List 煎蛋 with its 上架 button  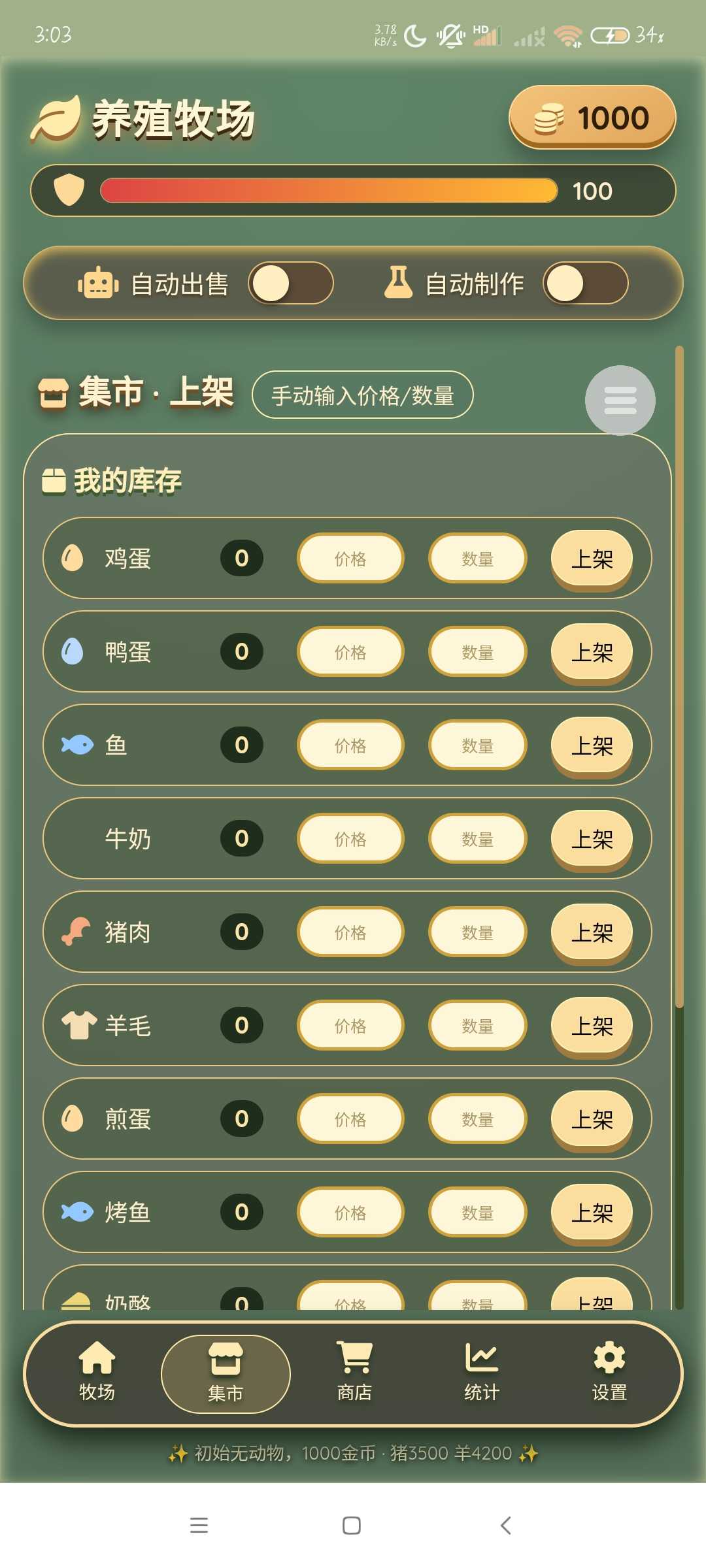[592, 1119]
